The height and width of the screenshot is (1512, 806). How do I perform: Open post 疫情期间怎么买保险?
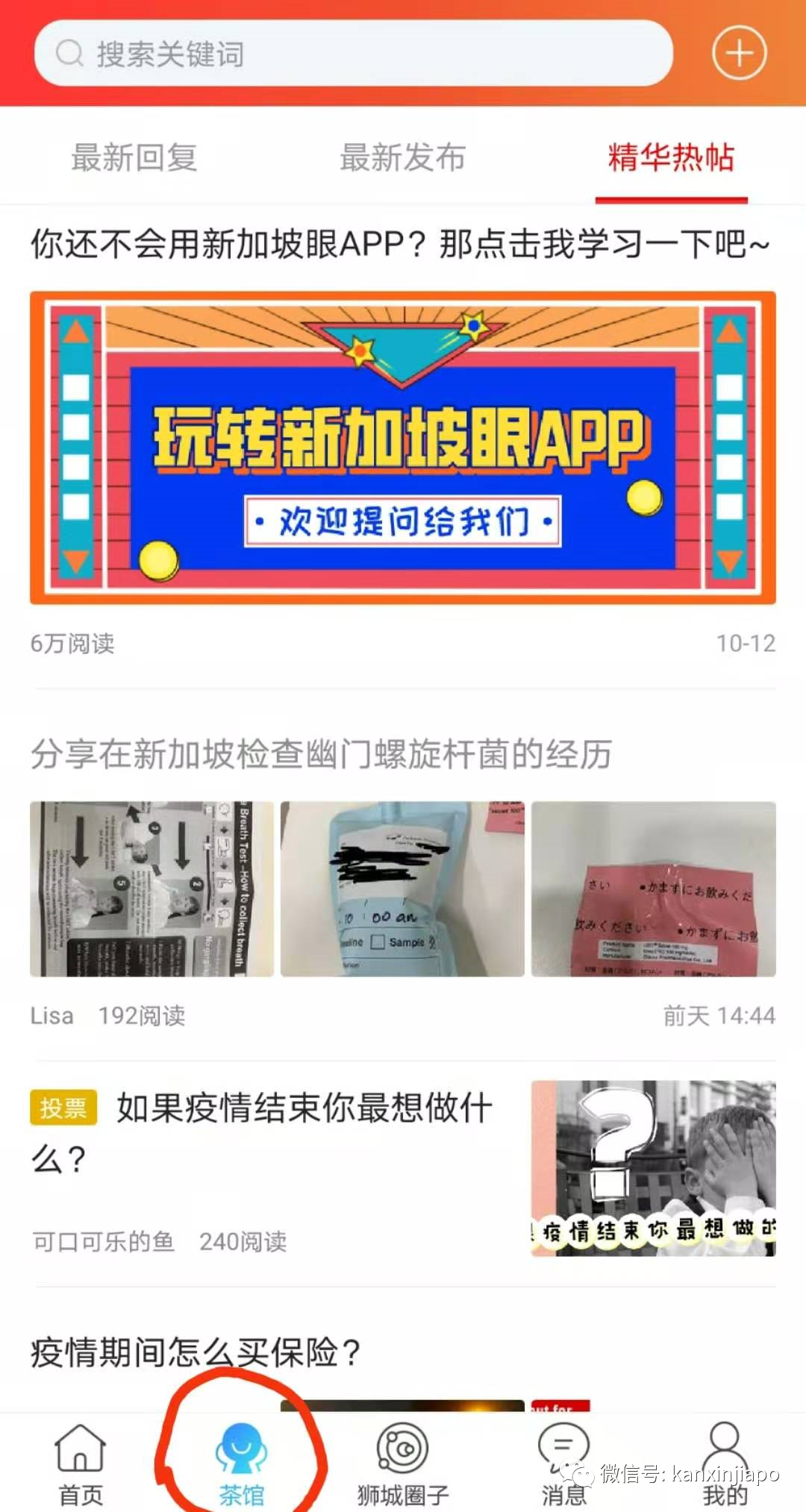pos(196,1352)
